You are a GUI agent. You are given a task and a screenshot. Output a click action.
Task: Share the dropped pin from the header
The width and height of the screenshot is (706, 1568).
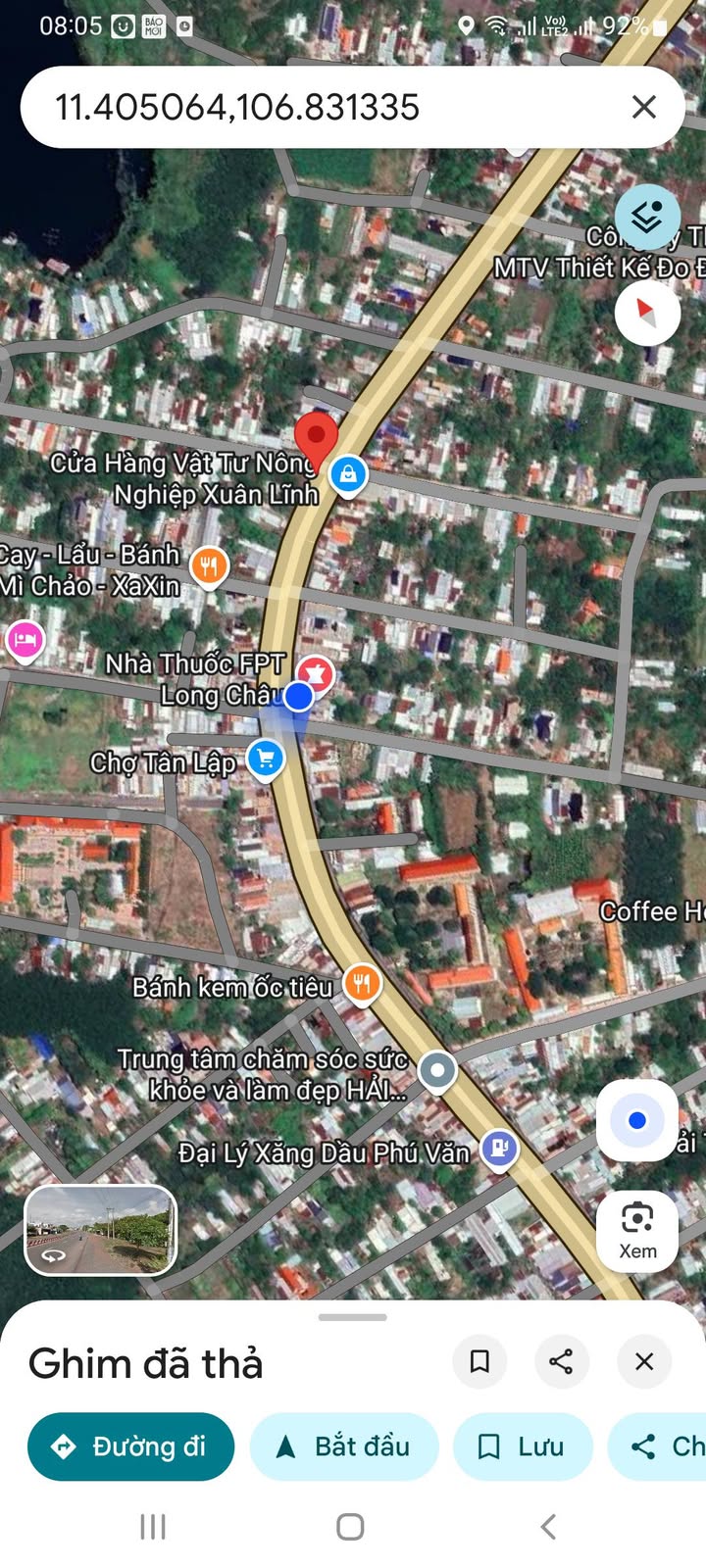point(561,1361)
